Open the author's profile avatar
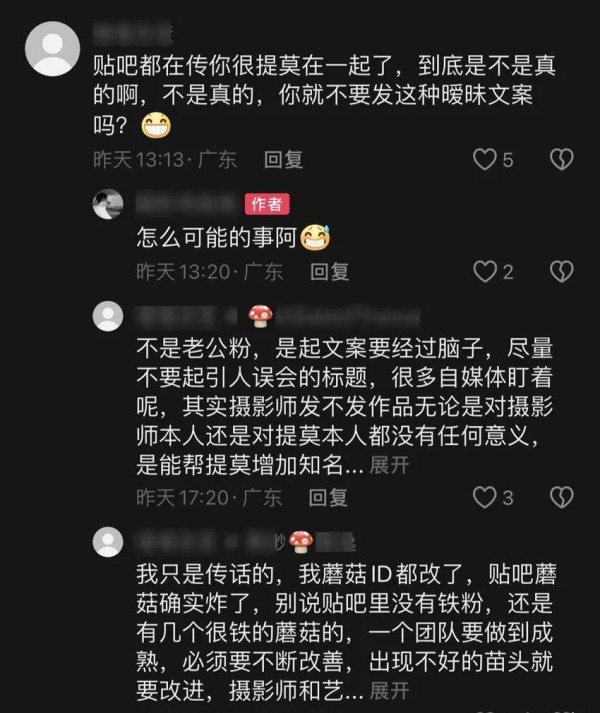The width and height of the screenshot is (600, 713). [108, 204]
